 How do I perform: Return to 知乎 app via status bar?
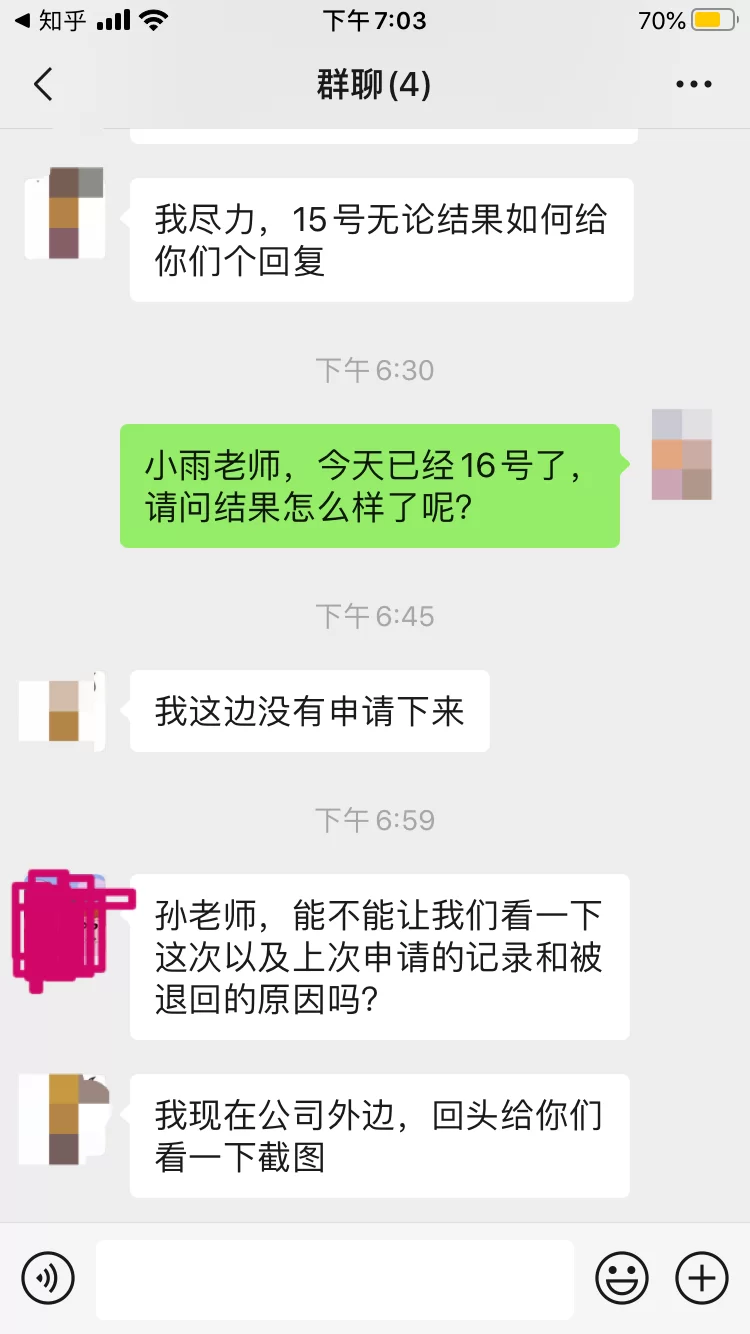(x=50, y=20)
